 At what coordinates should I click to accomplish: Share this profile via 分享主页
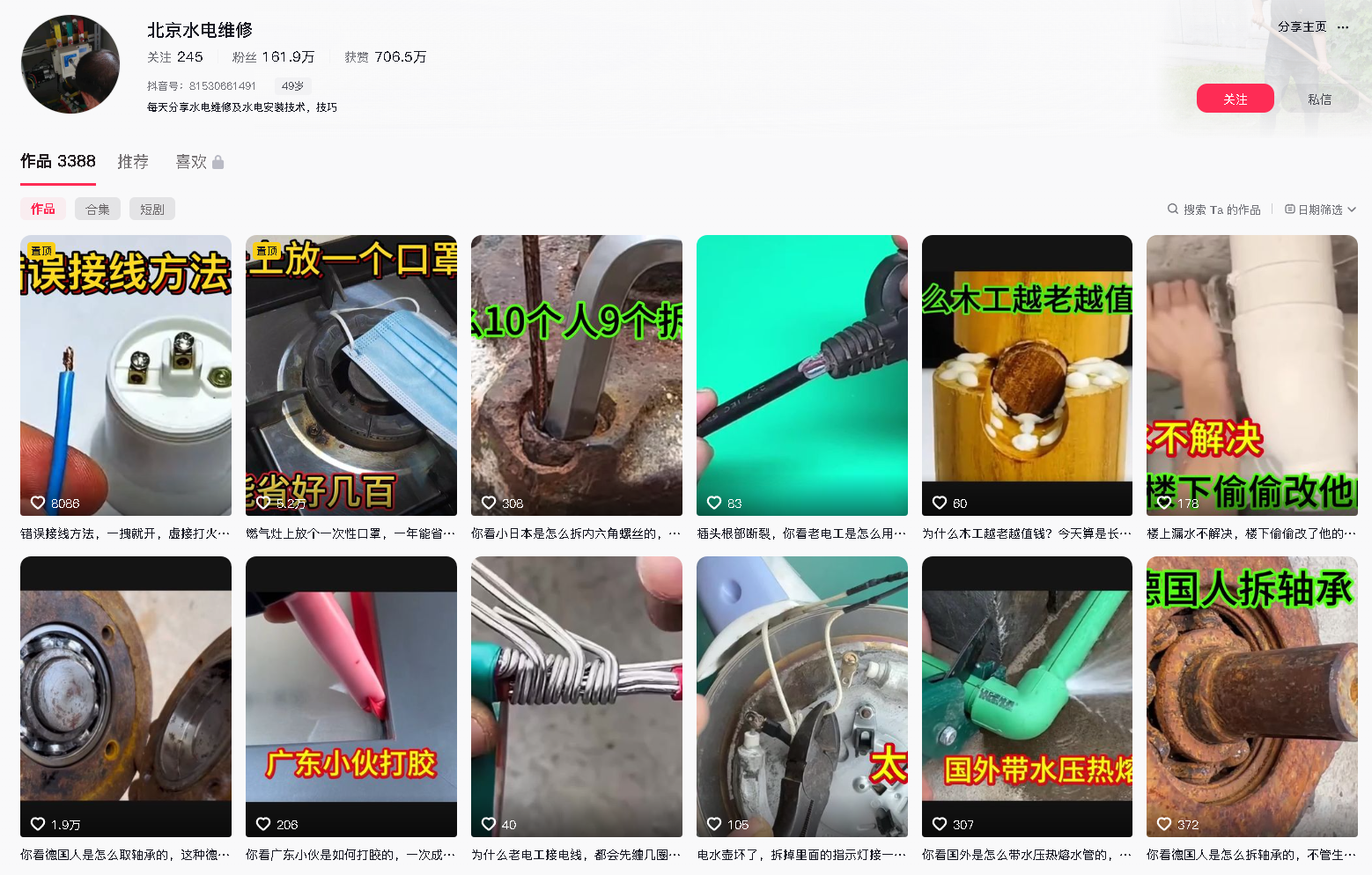(x=1302, y=27)
